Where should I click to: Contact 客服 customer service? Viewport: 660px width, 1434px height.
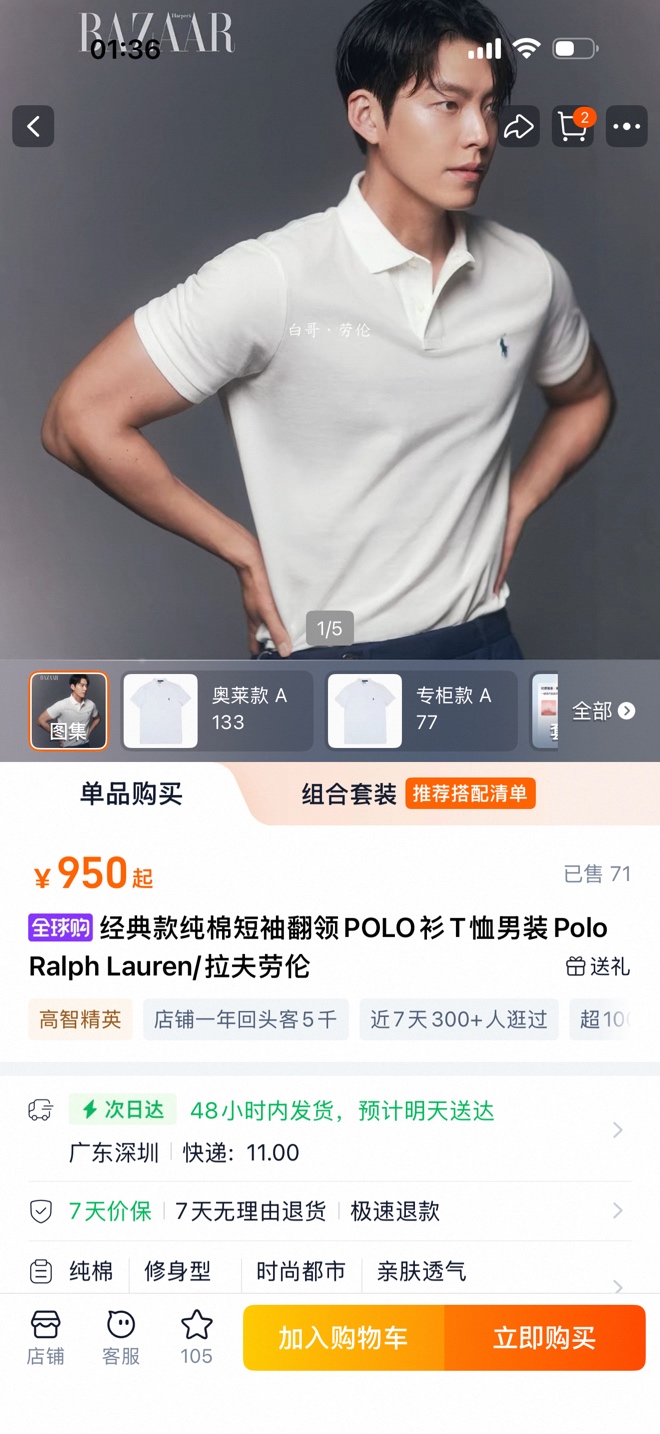click(121, 1338)
